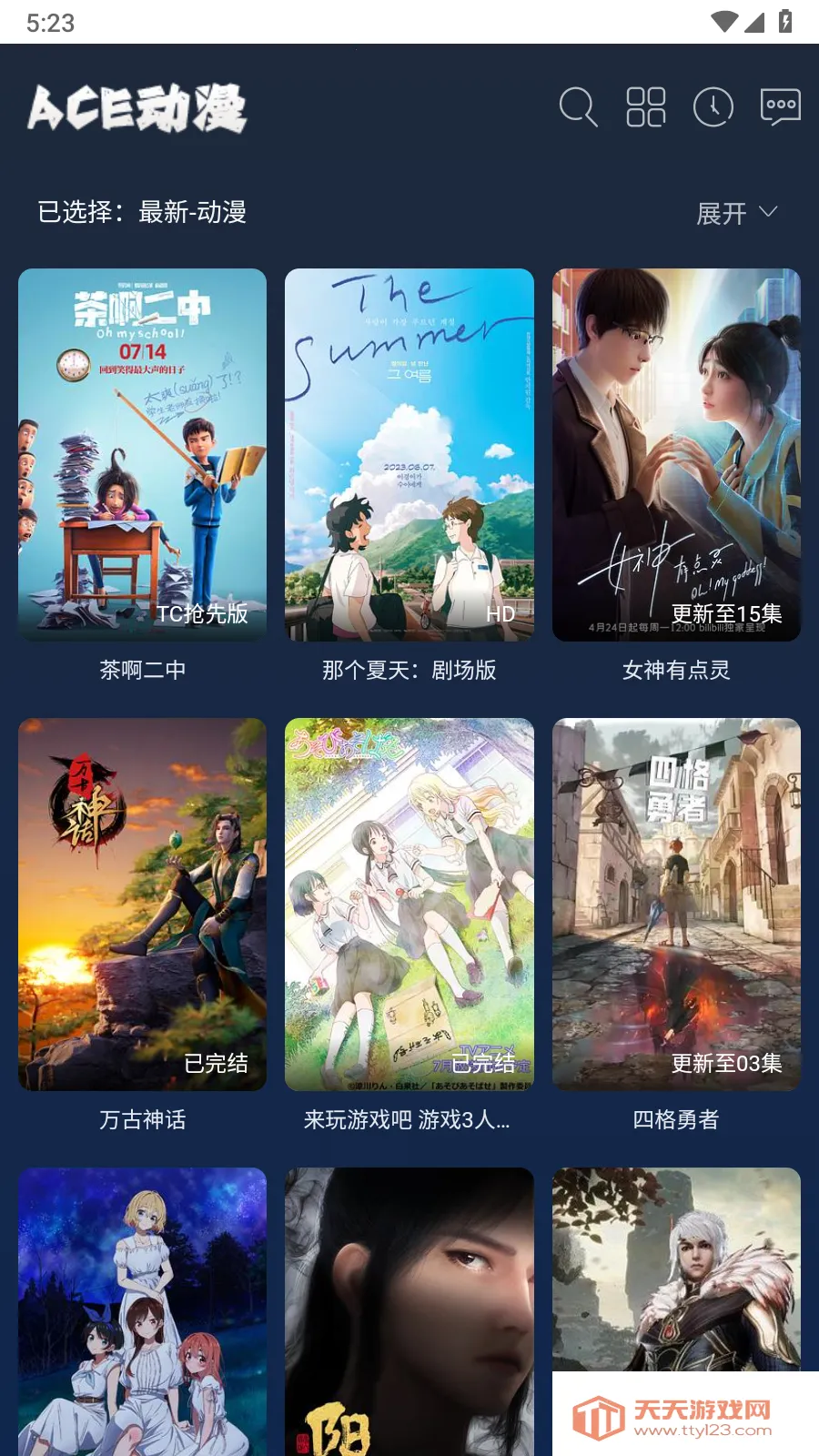
Task: Open 女神有点灵 anime card
Action: click(676, 455)
